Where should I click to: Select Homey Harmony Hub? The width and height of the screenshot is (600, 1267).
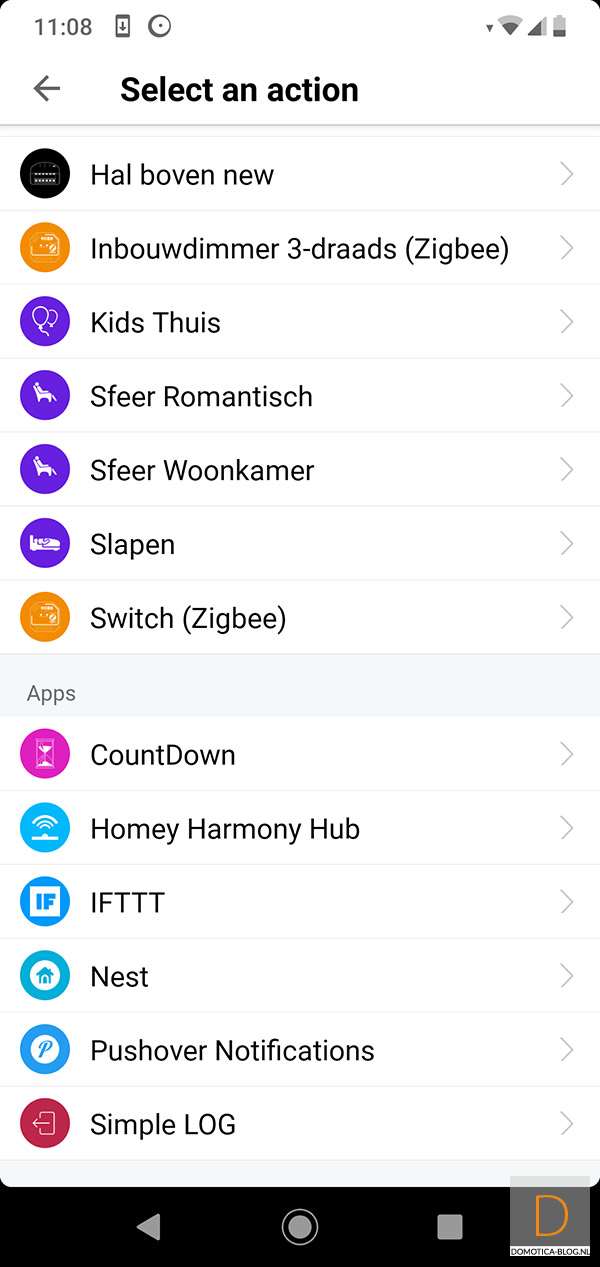tap(300, 828)
